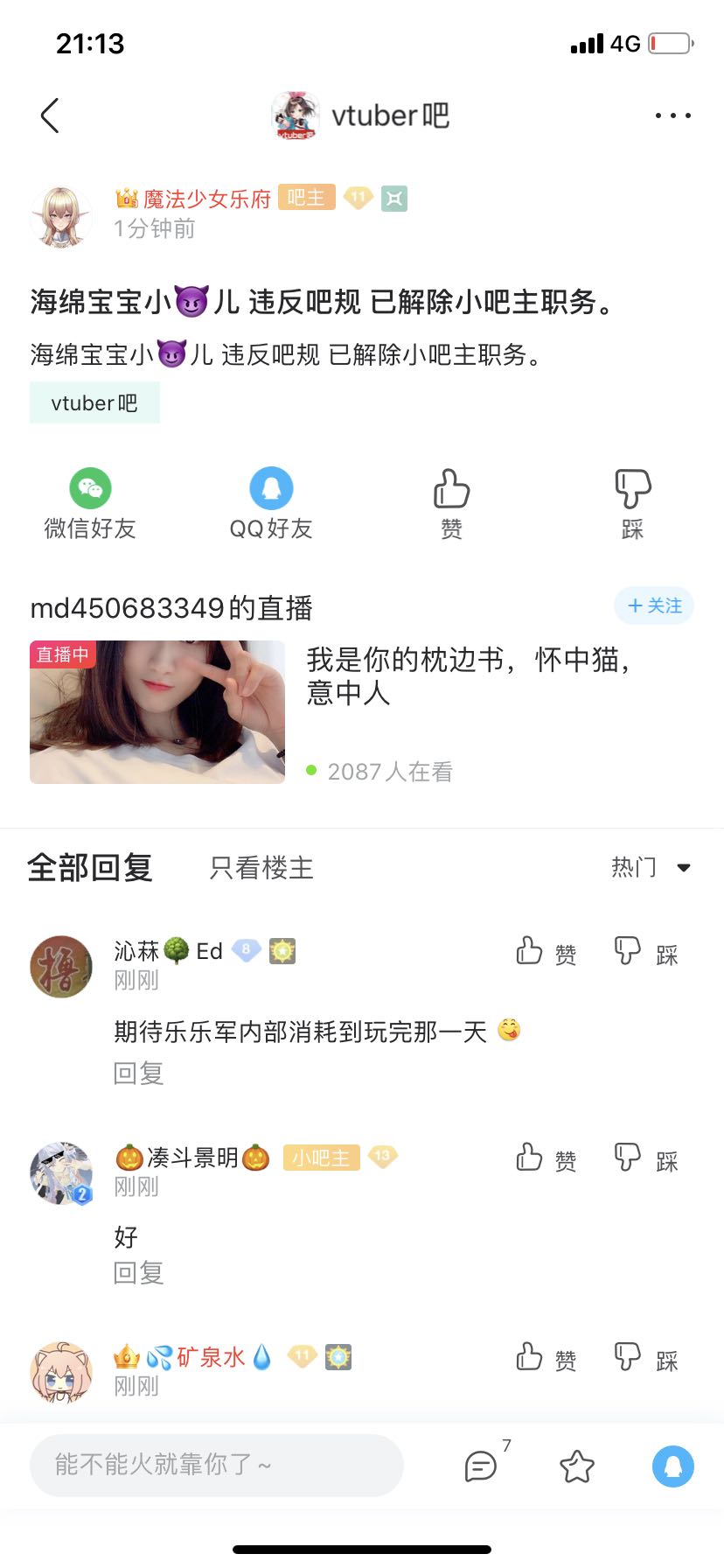Expand the 热门 sort dropdown
The image size is (724, 1568).
pos(651,868)
